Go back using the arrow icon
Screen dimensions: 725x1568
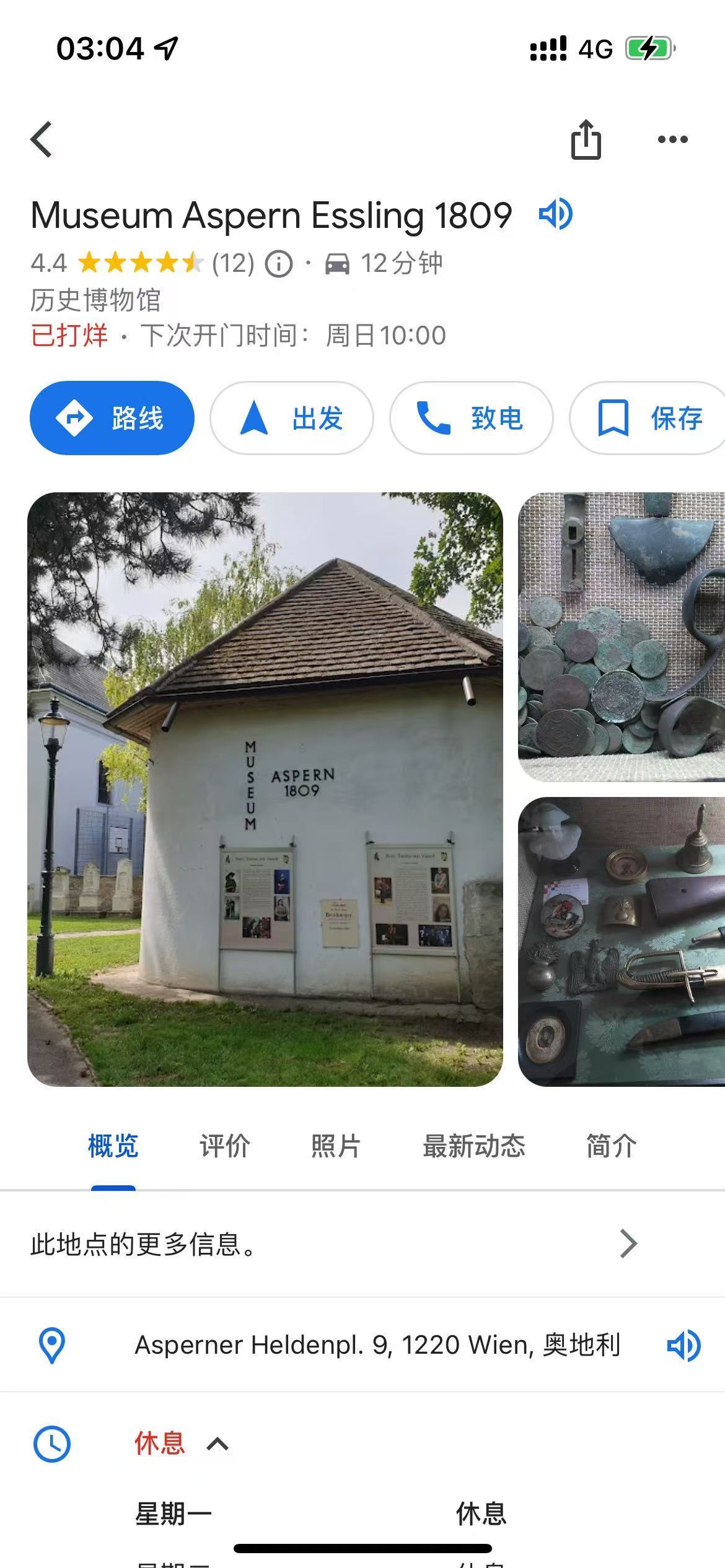(x=42, y=139)
